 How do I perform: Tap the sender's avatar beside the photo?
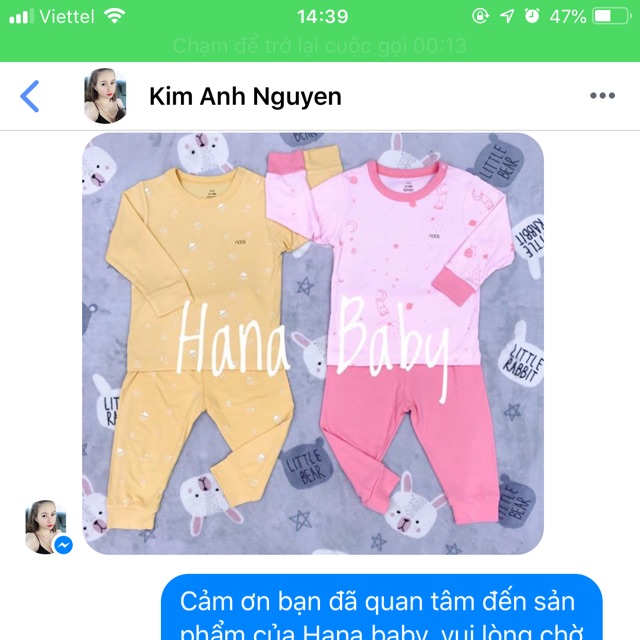pyautogui.click(x=45, y=526)
